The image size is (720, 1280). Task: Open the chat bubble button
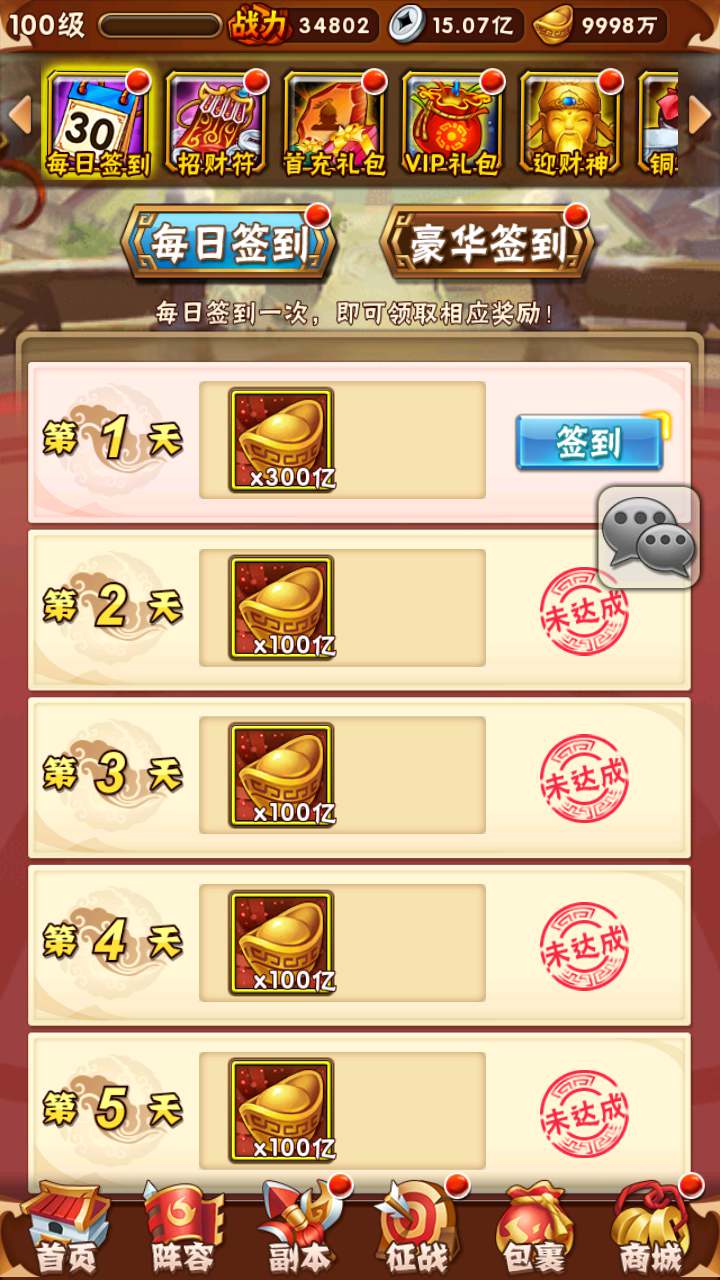(x=649, y=537)
